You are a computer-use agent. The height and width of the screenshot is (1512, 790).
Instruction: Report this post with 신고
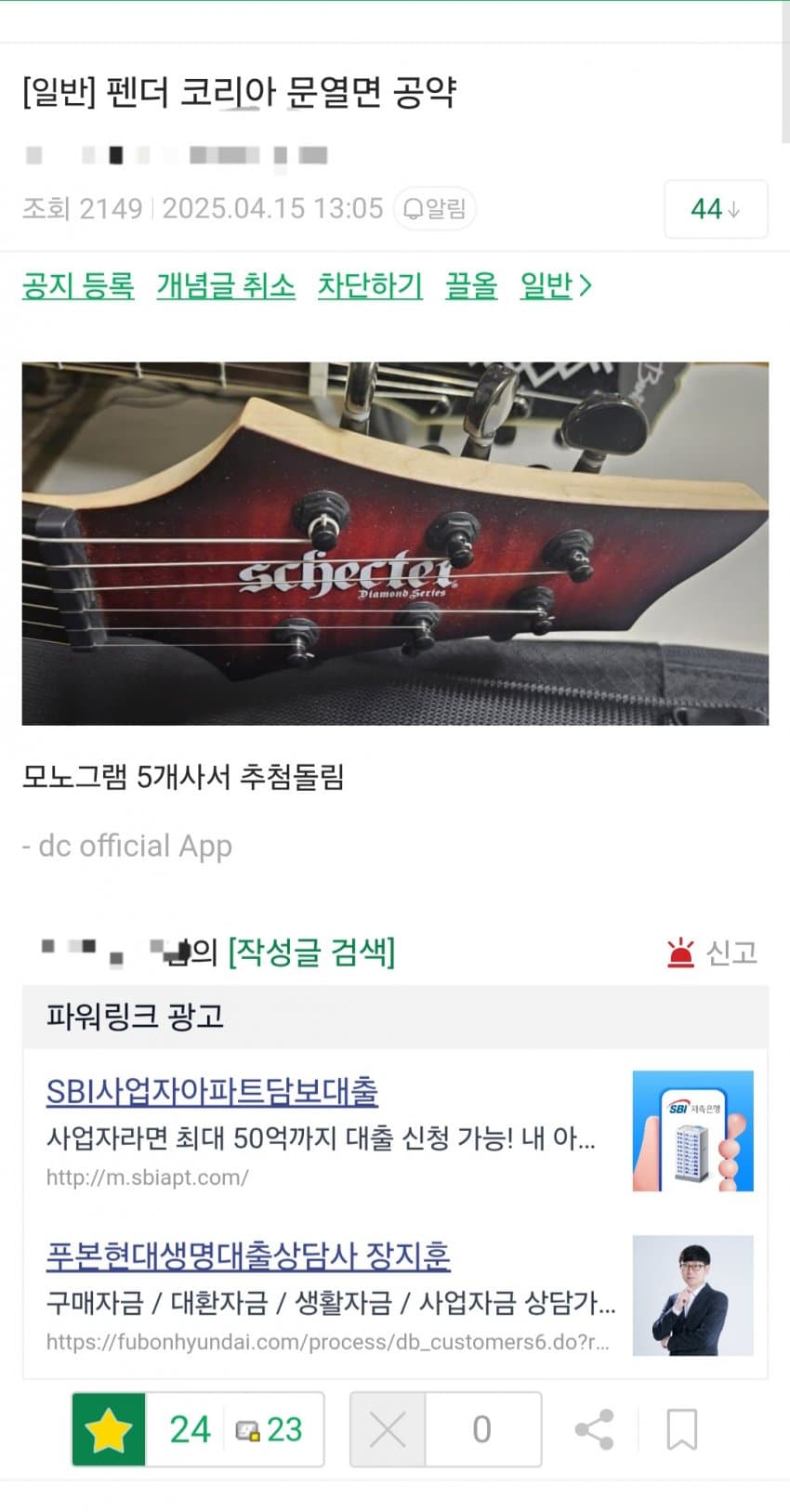713,953
